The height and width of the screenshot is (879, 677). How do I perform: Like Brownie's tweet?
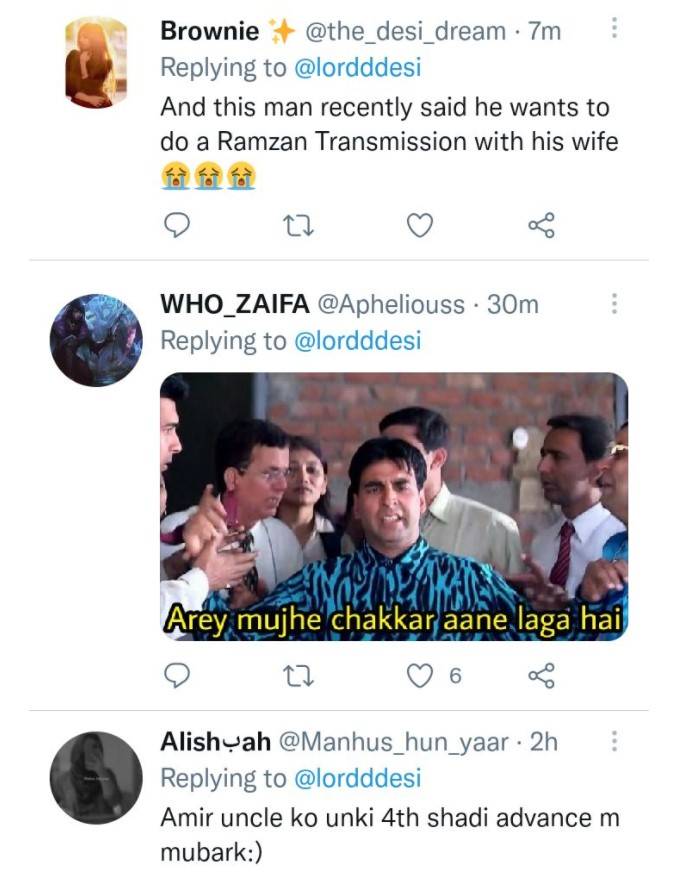(419, 225)
